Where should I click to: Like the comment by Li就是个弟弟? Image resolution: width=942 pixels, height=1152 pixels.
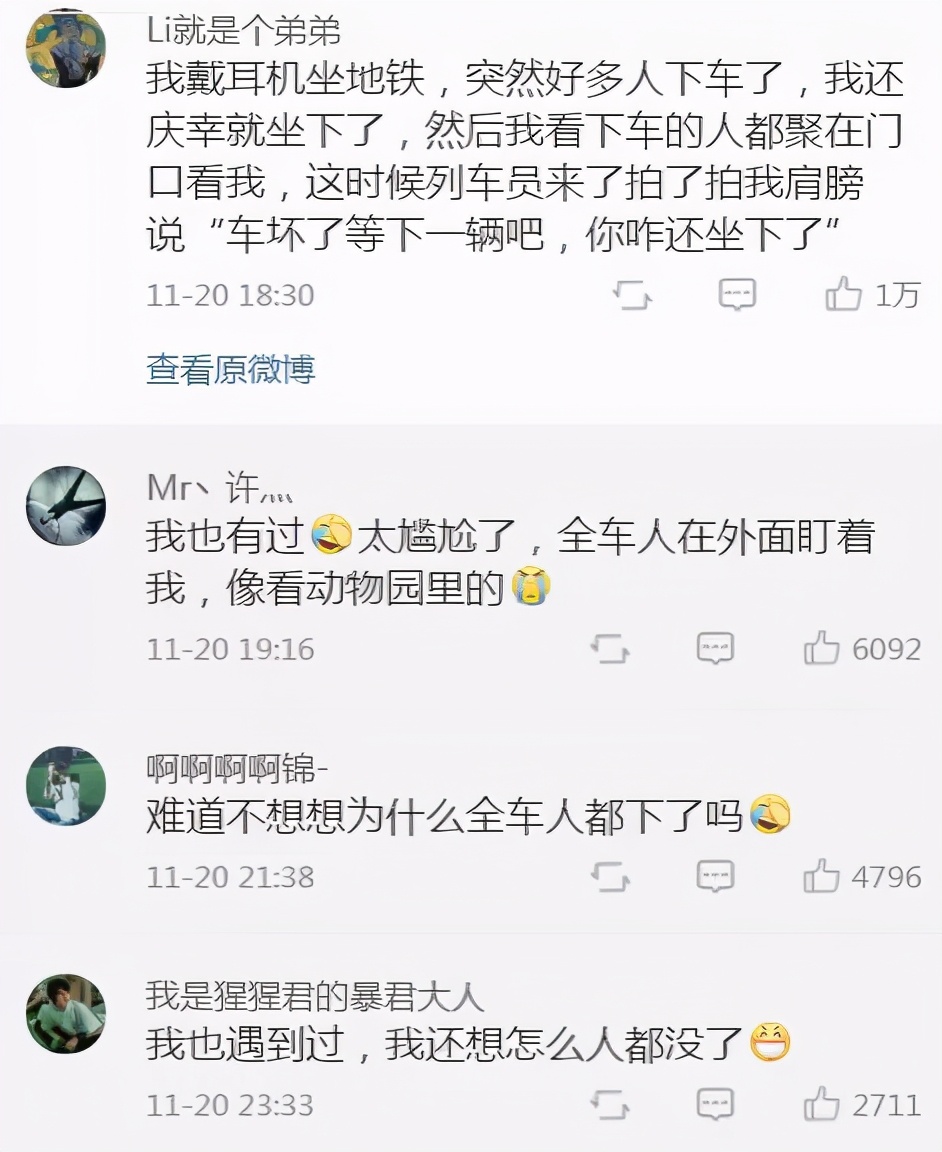click(844, 295)
